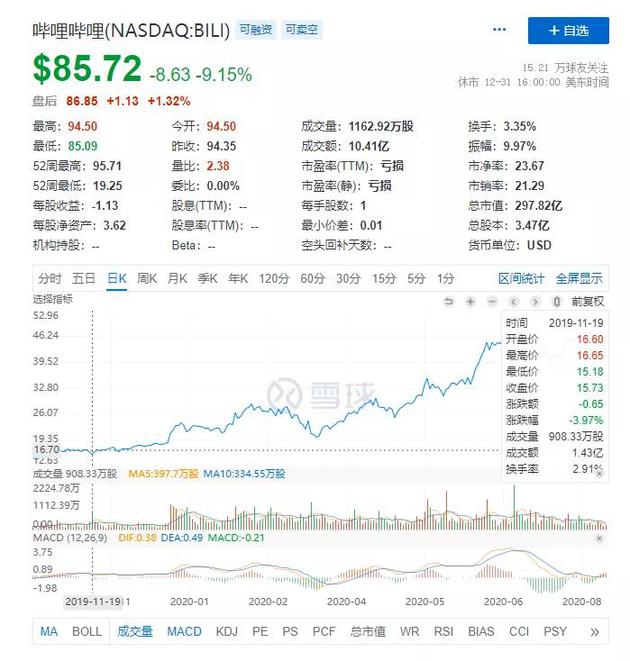The width and height of the screenshot is (630, 661).
Task: Add BILI to watchlist with 自选 button
Action: pyautogui.click(x=568, y=31)
